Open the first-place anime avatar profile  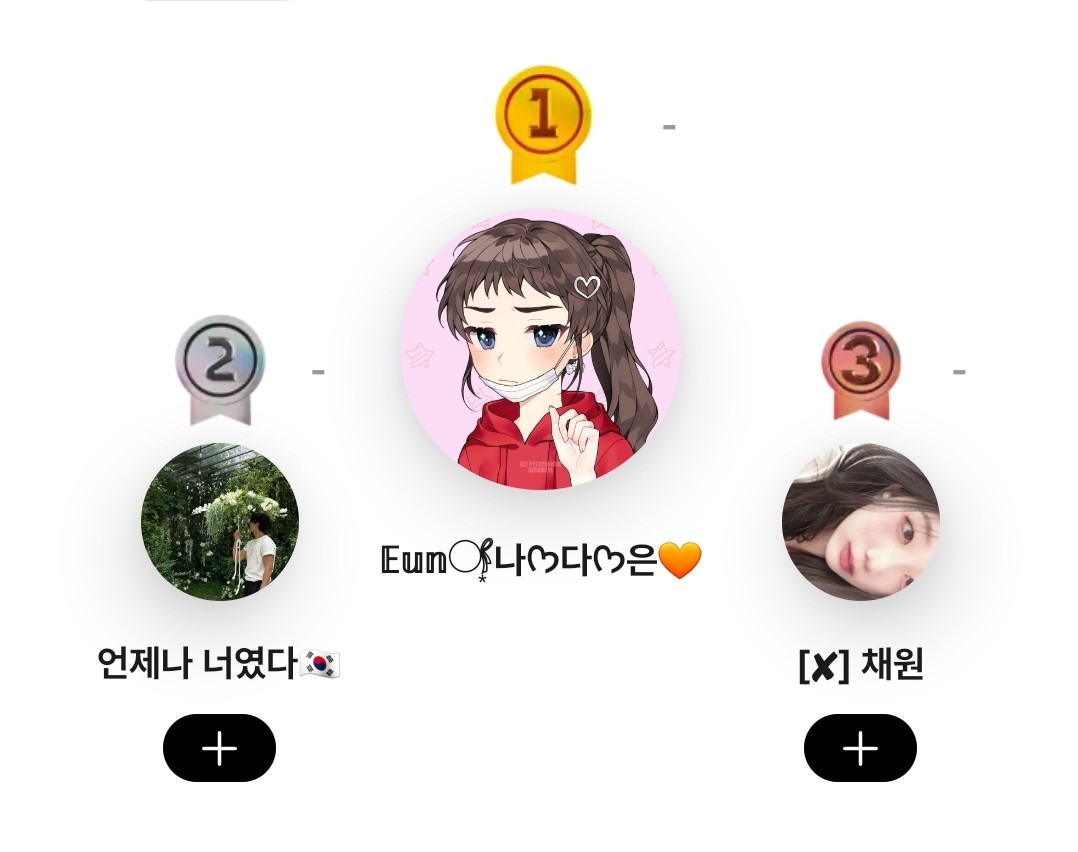[x=540, y=350]
